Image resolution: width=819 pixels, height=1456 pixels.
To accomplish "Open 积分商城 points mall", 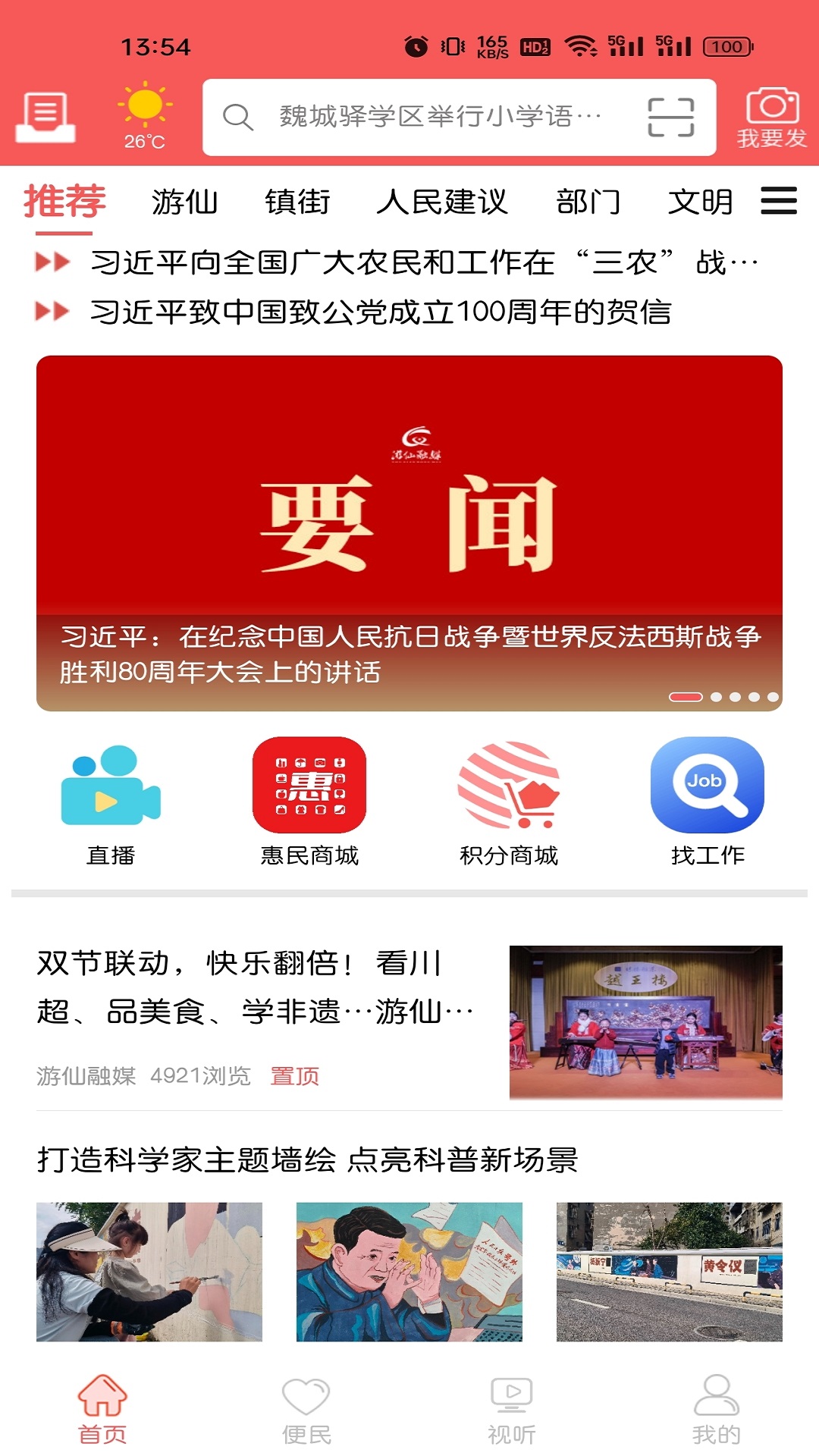I will [508, 804].
